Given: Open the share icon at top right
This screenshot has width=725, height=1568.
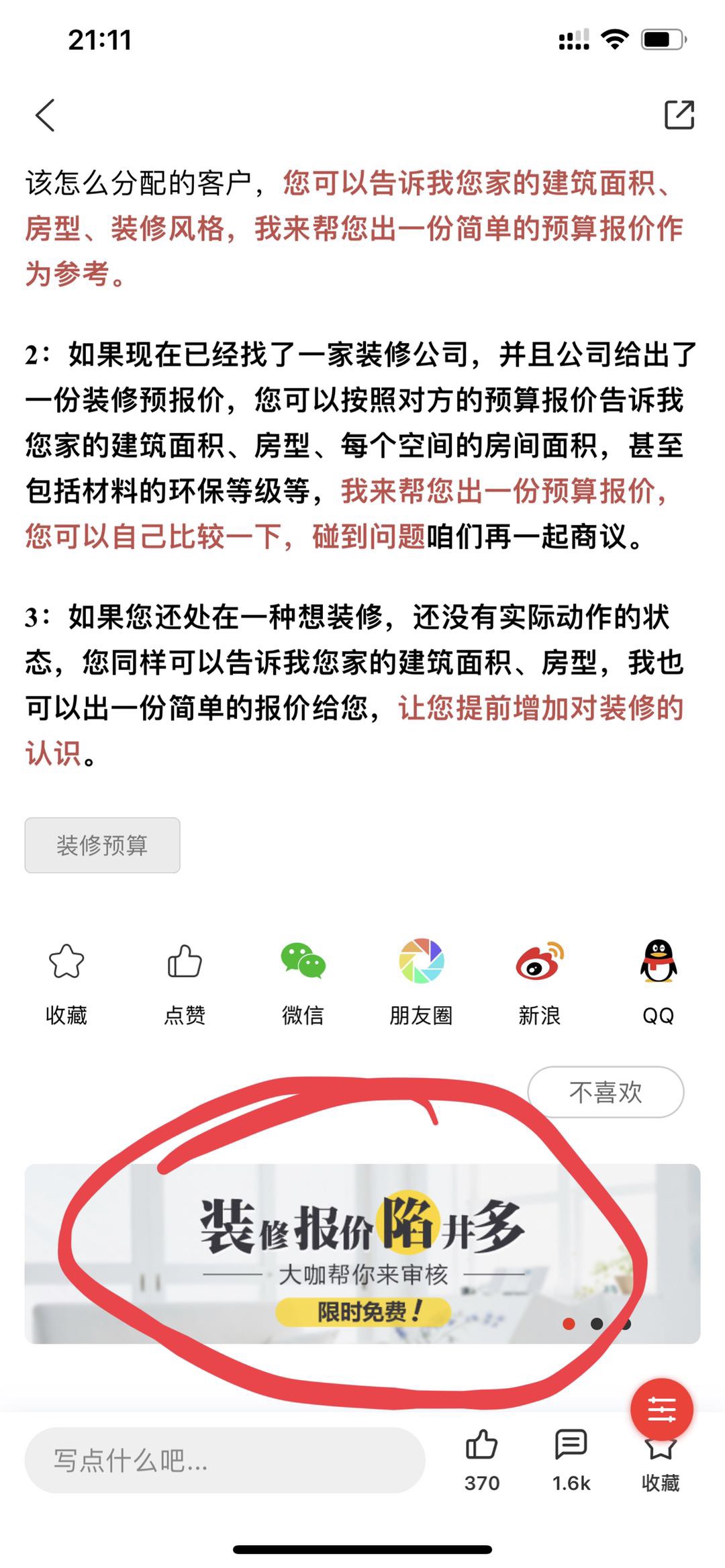Looking at the screenshot, I should tap(679, 115).
